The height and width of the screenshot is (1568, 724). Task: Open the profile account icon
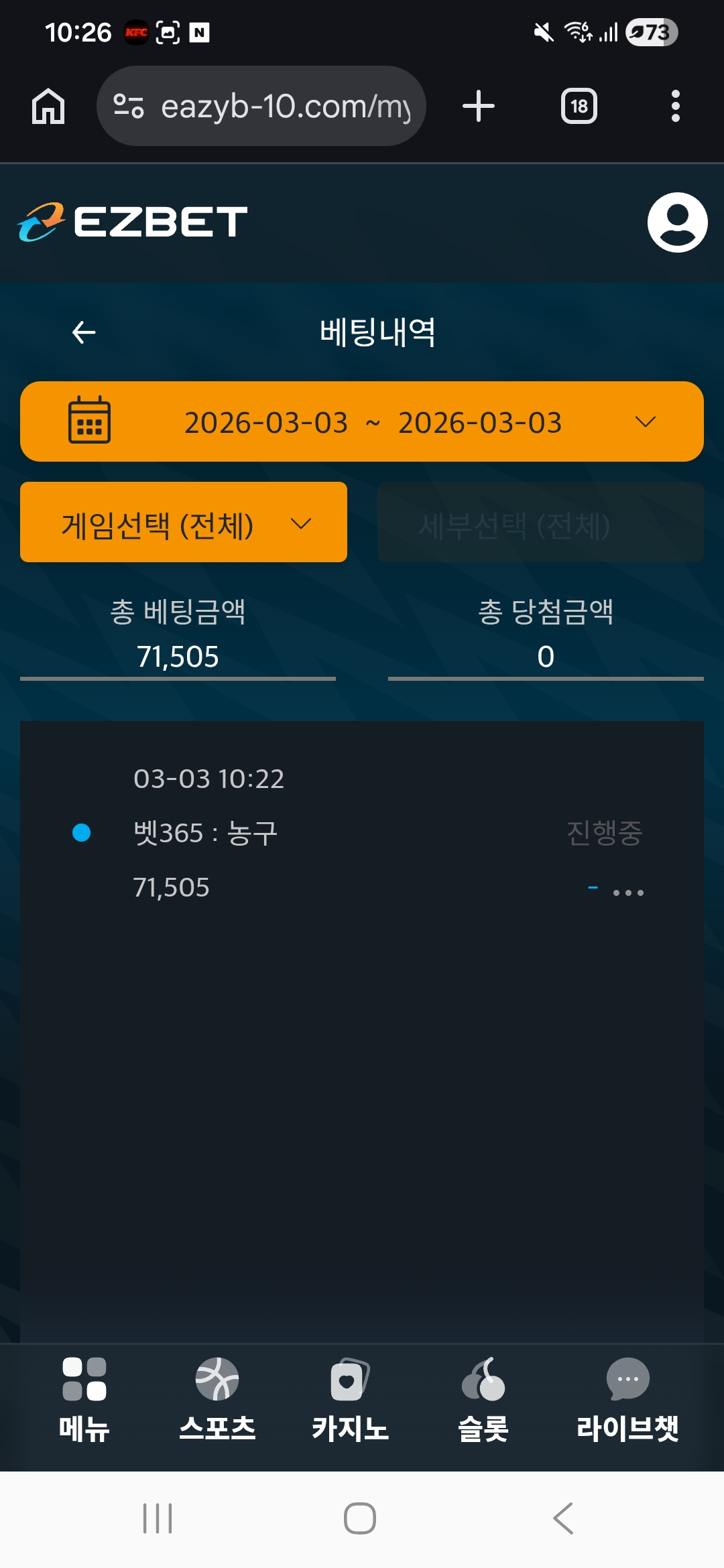click(677, 222)
